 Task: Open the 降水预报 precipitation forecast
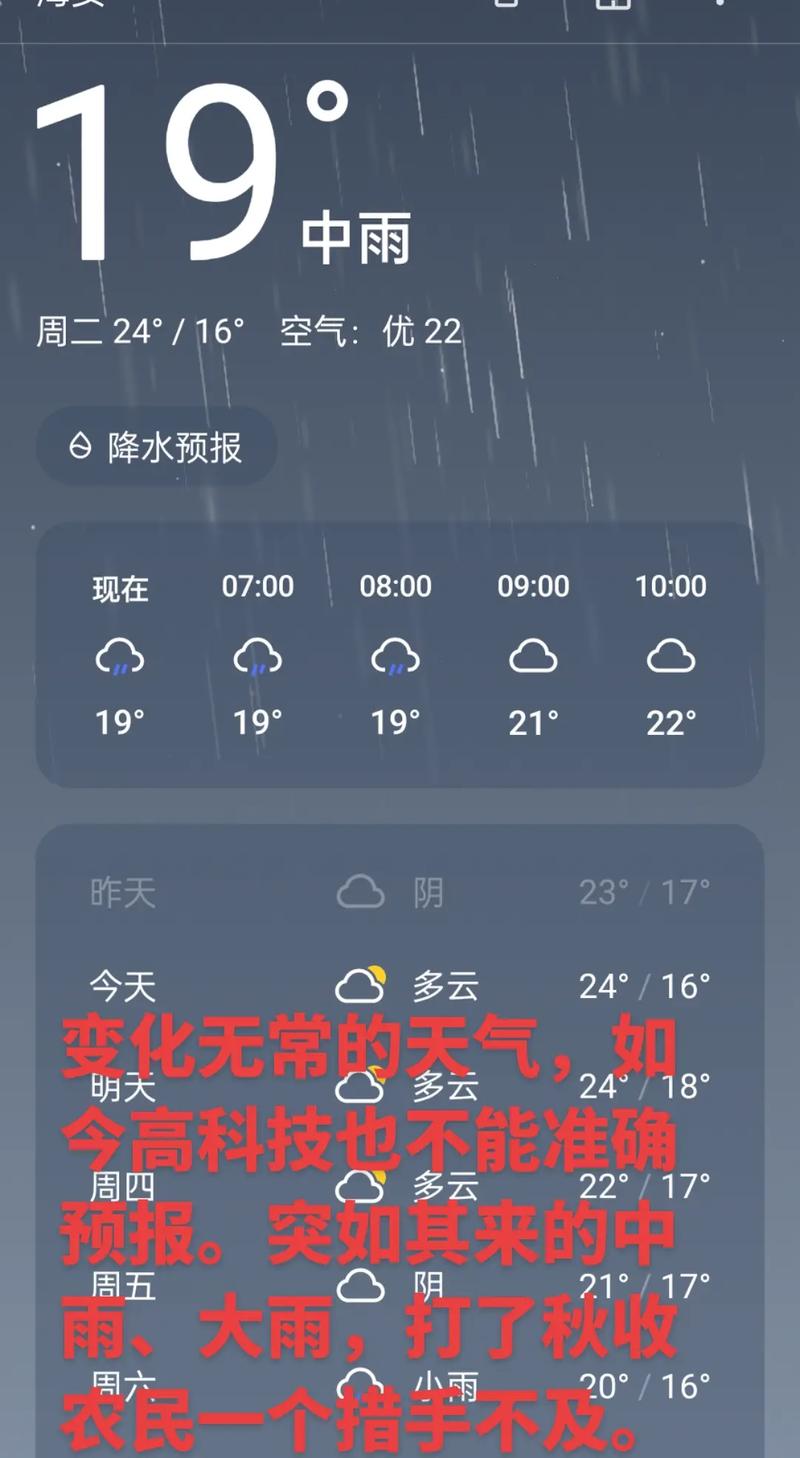(x=155, y=446)
